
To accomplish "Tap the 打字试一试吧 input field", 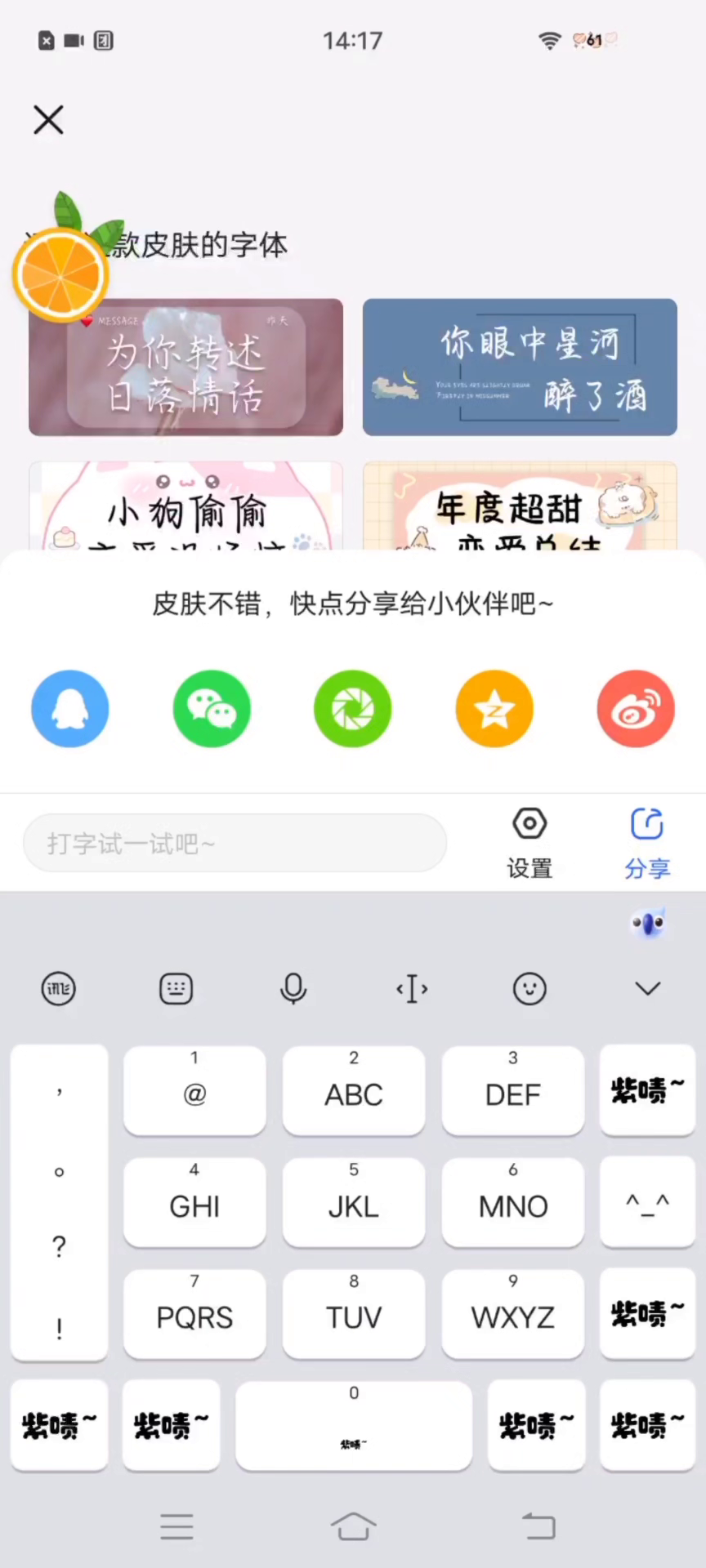I will [x=235, y=843].
